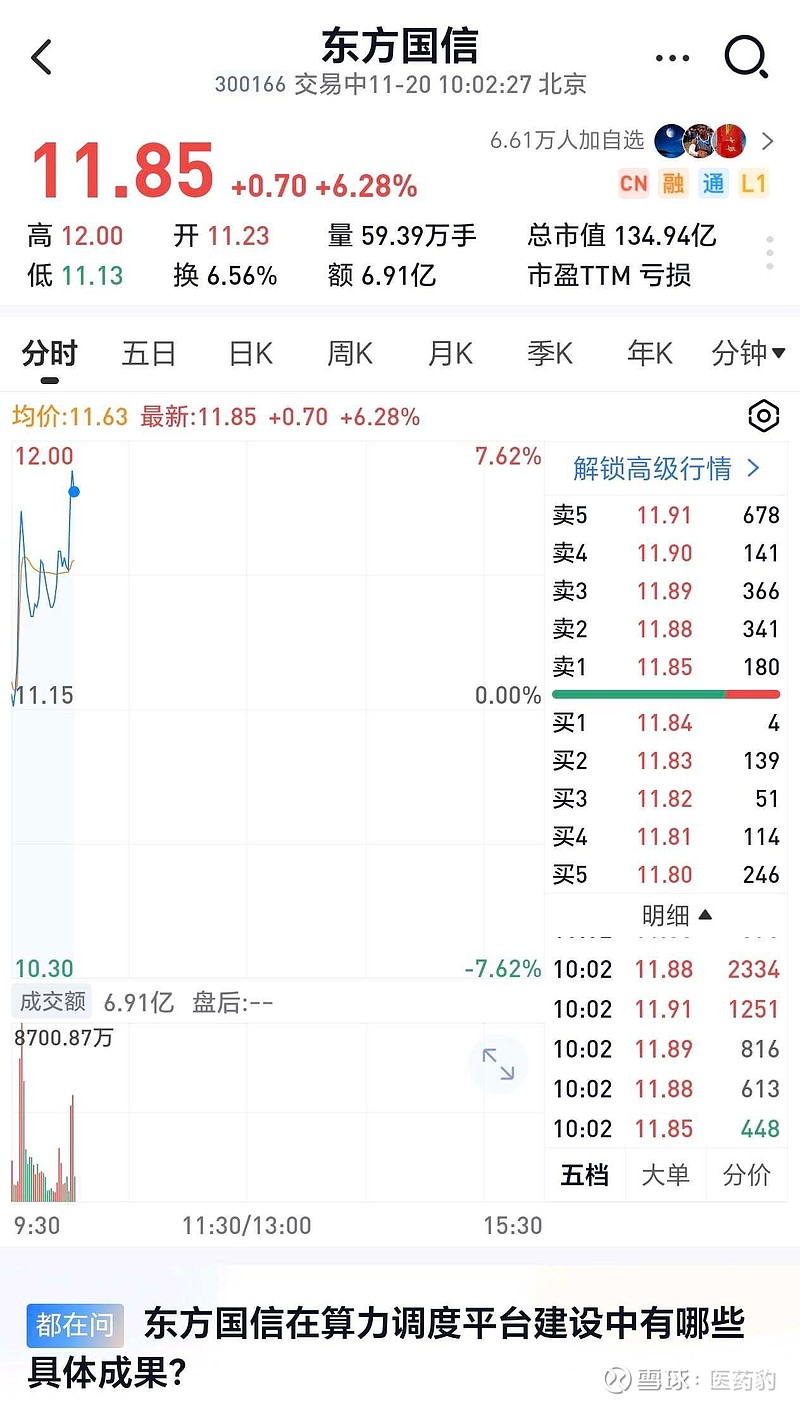The image size is (800, 1405).
Task: Open the chart settings gear
Action: click(x=764, y=415)
